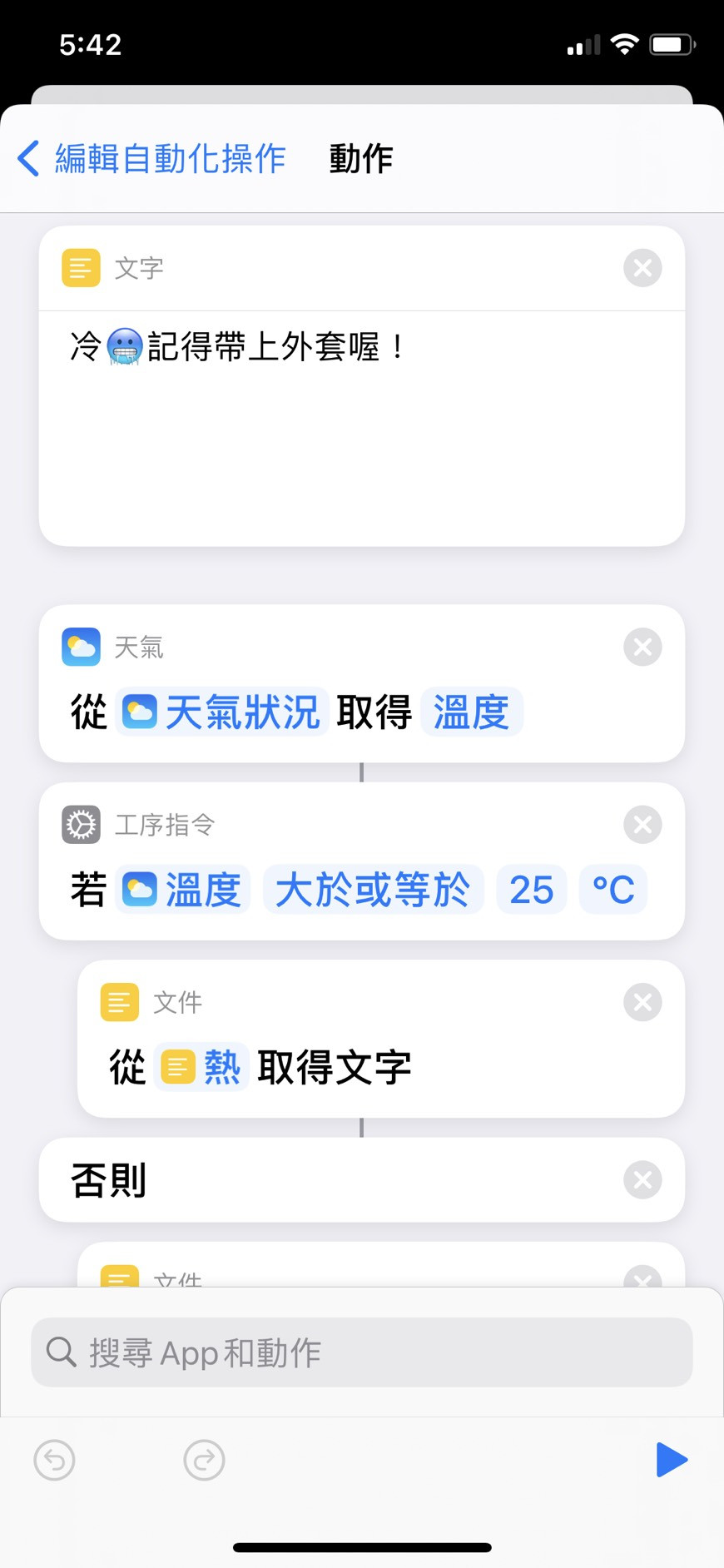The height and width of the screenshot is (1568, 724).
Task: Run the shortcut with the play button
Action: (671, 1460)
